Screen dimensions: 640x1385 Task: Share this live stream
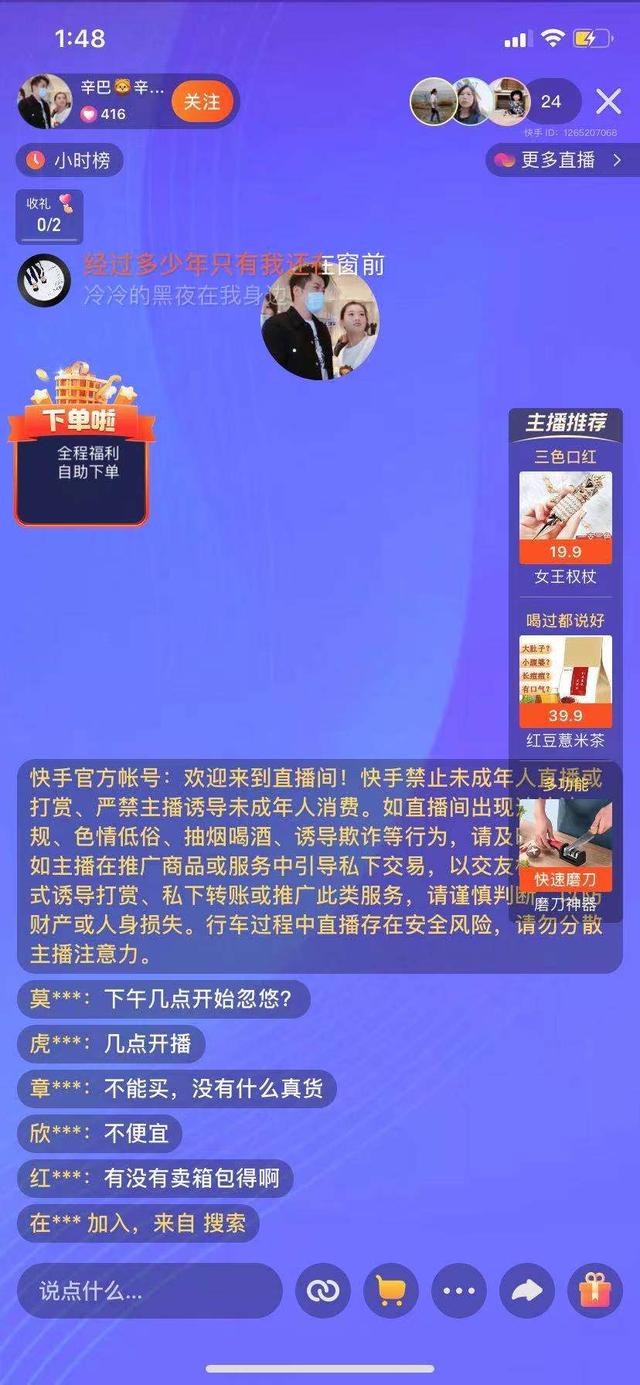[527, 1290]
